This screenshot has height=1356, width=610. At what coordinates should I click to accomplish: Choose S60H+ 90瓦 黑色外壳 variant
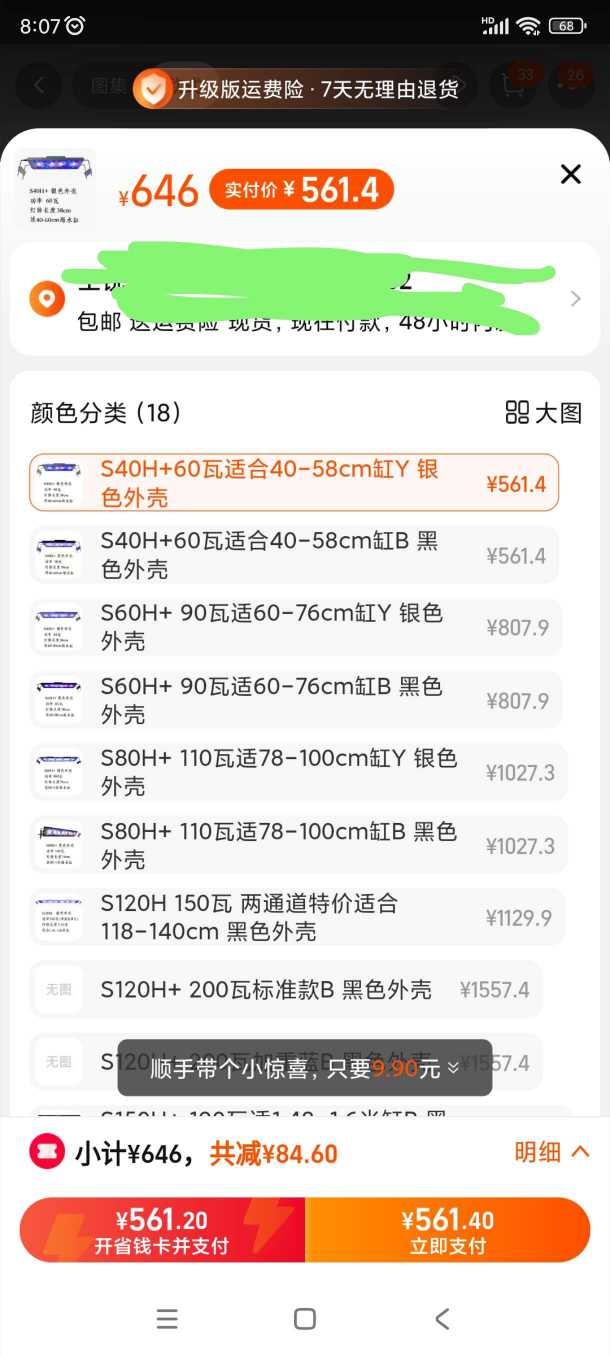click(x=294, y=700)
